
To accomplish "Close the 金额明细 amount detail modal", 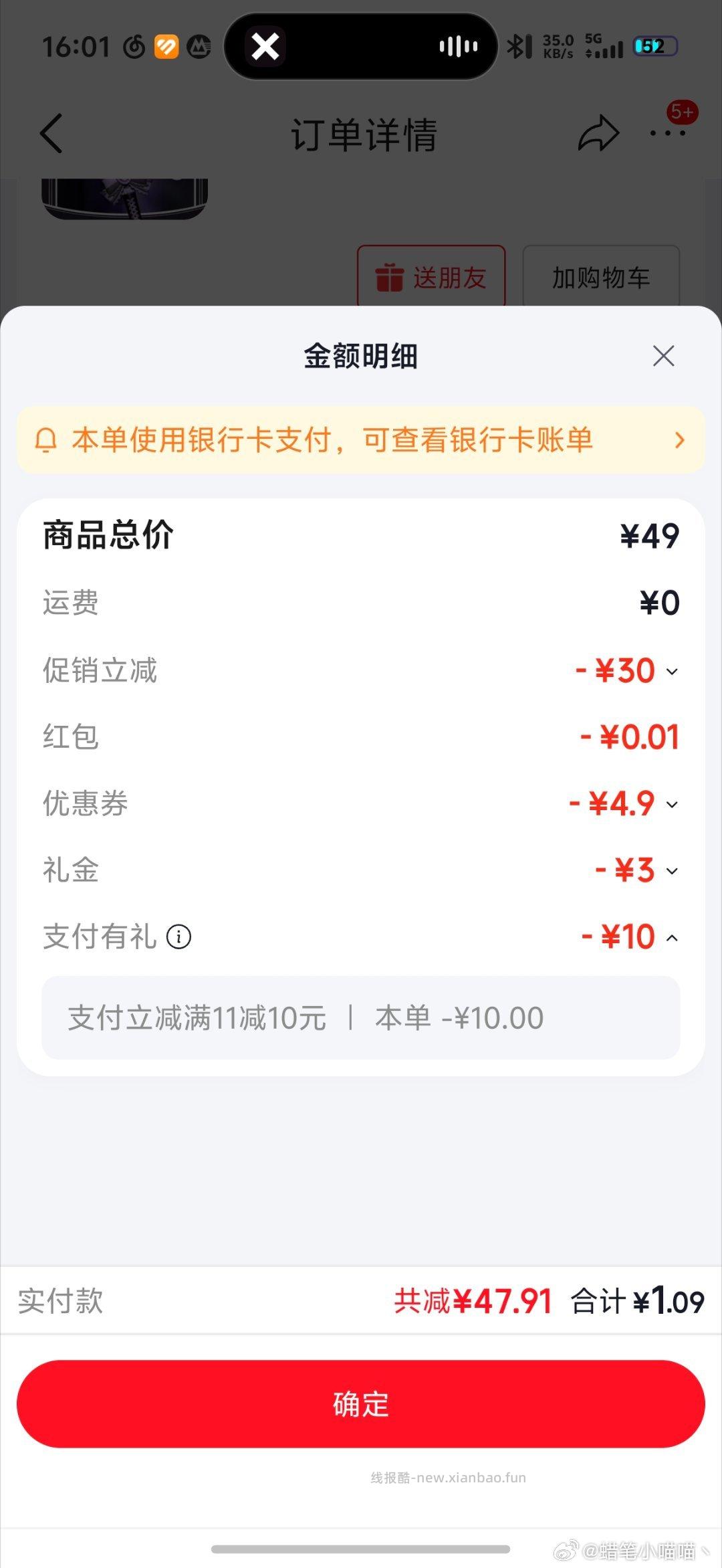I will (664, 355).
